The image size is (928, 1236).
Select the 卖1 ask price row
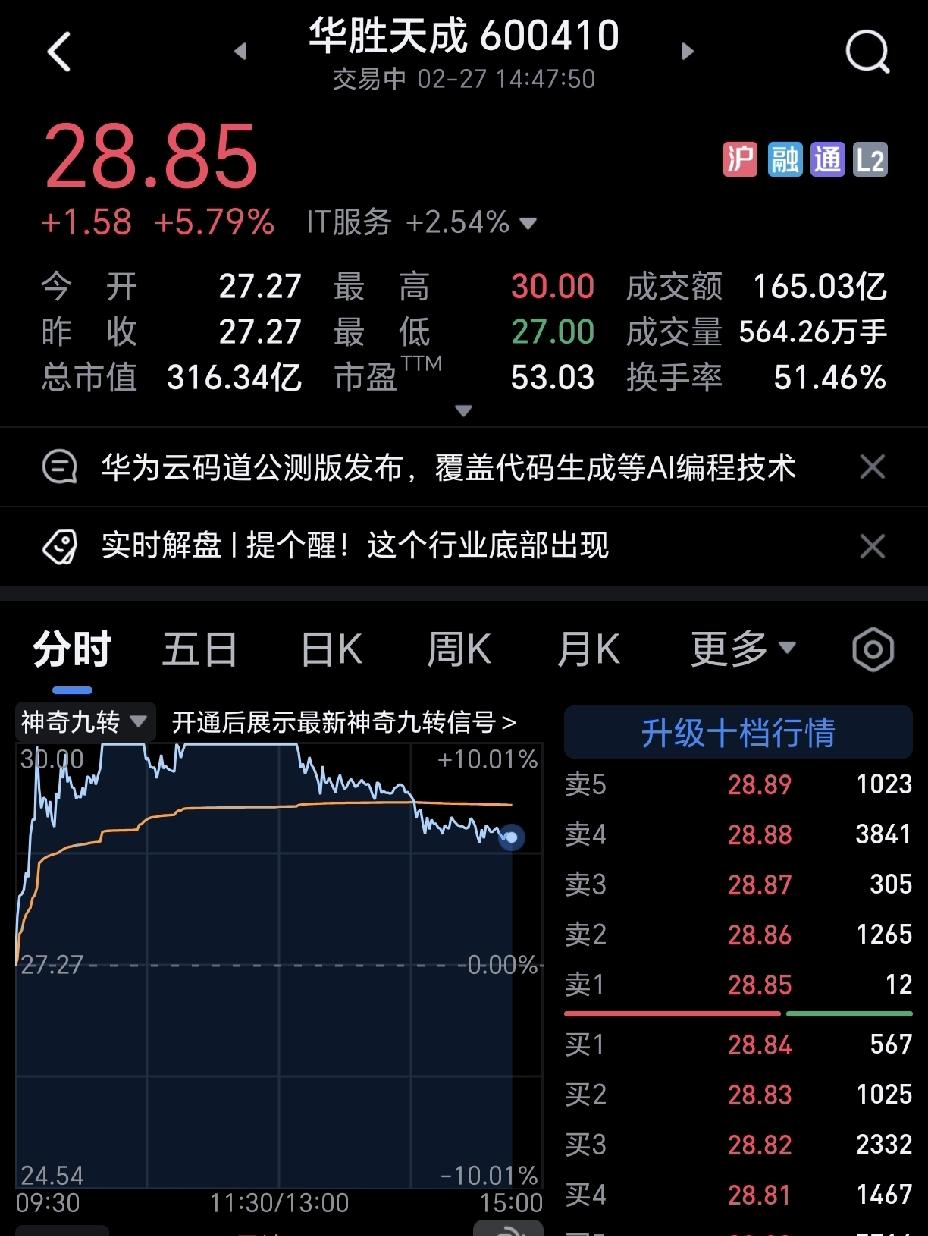click(737, 985)
